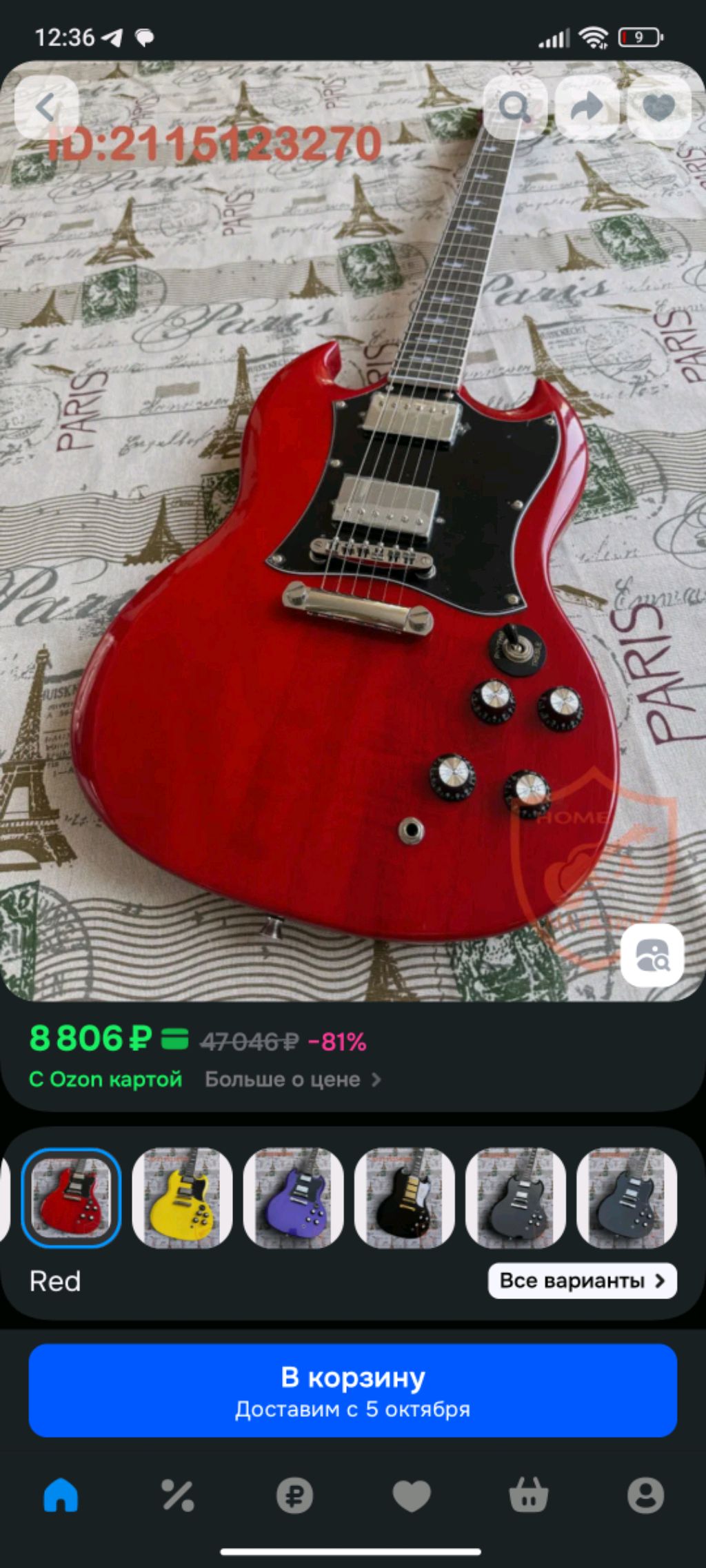Open the shopping cart tab

click(528, 1496)
